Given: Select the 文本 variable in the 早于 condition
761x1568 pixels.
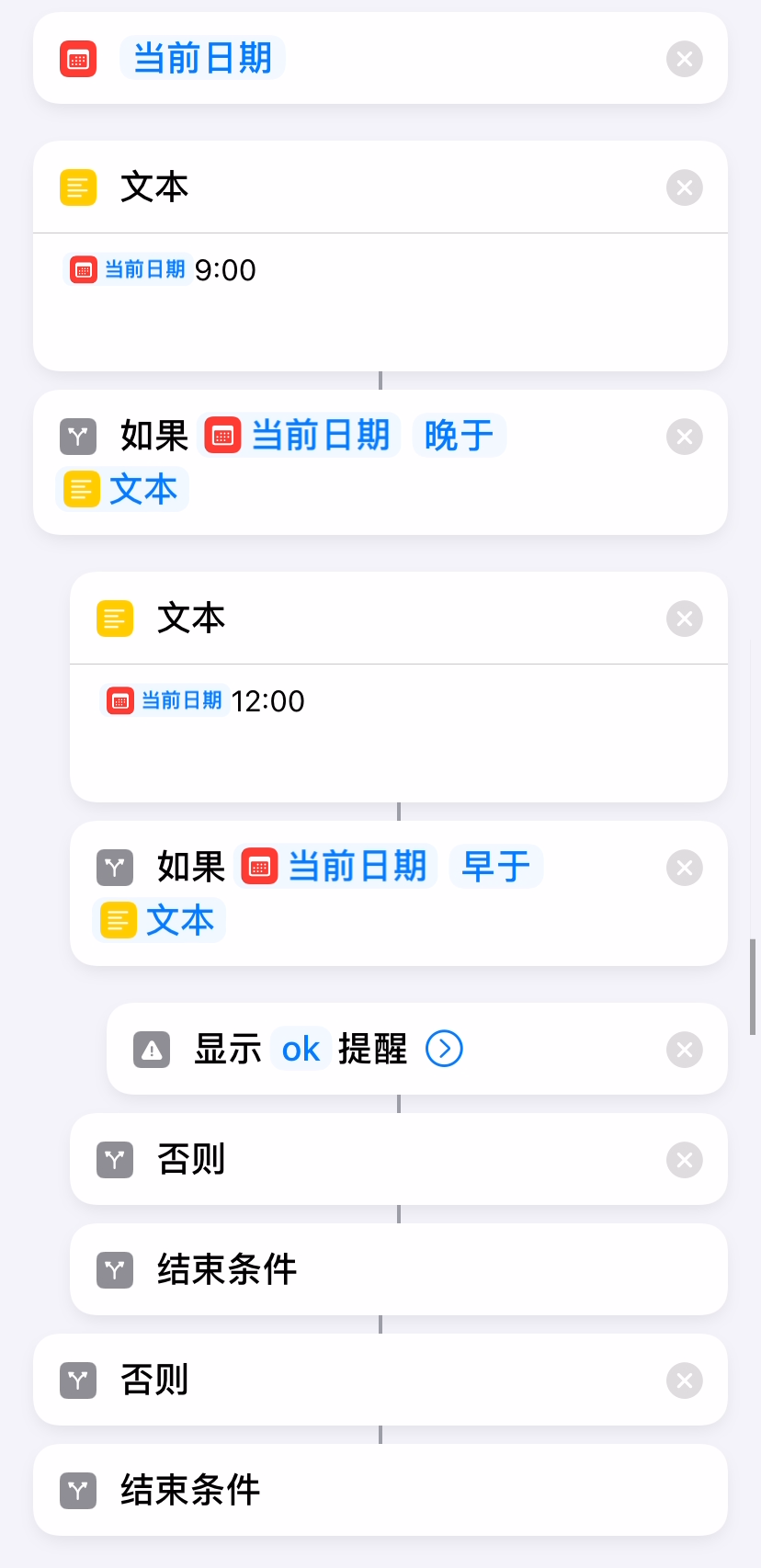Looking at the screenshot, I should coord(160,920).
